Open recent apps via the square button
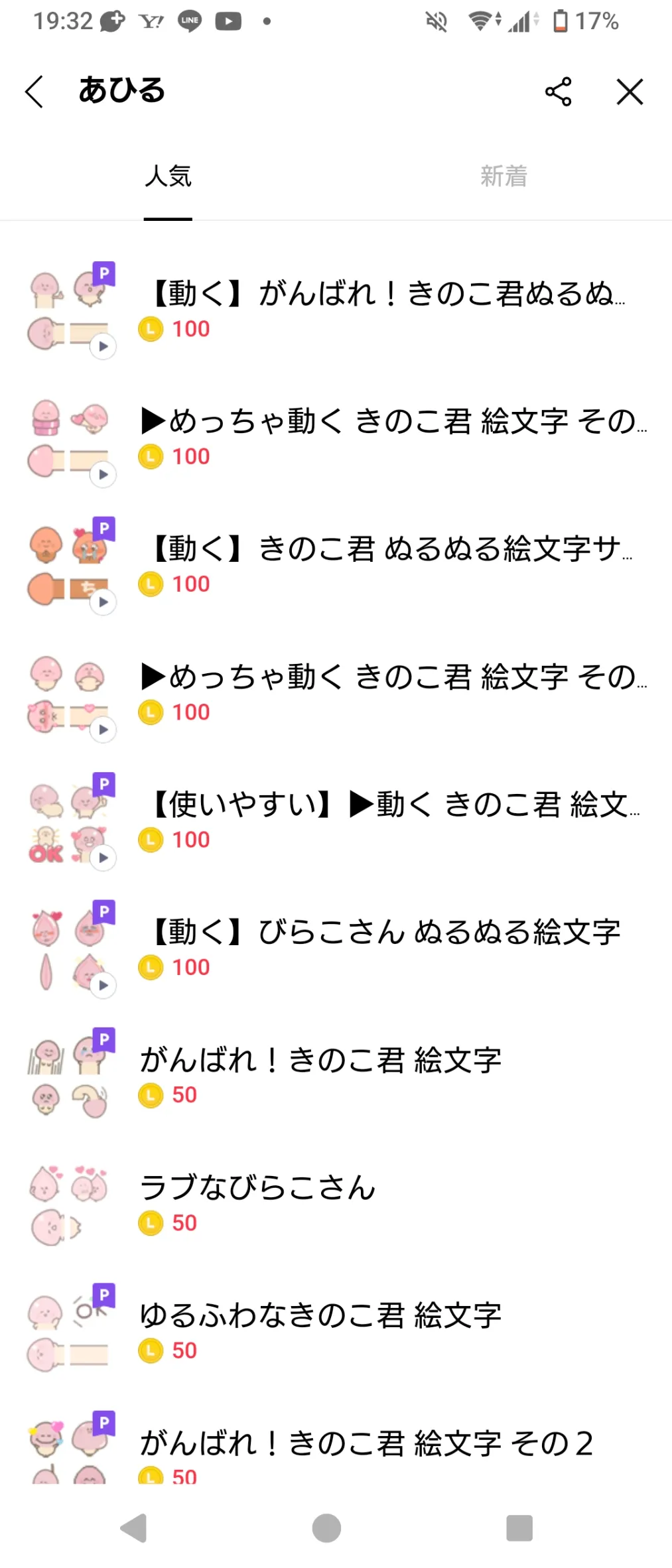 pos(519,1528)
